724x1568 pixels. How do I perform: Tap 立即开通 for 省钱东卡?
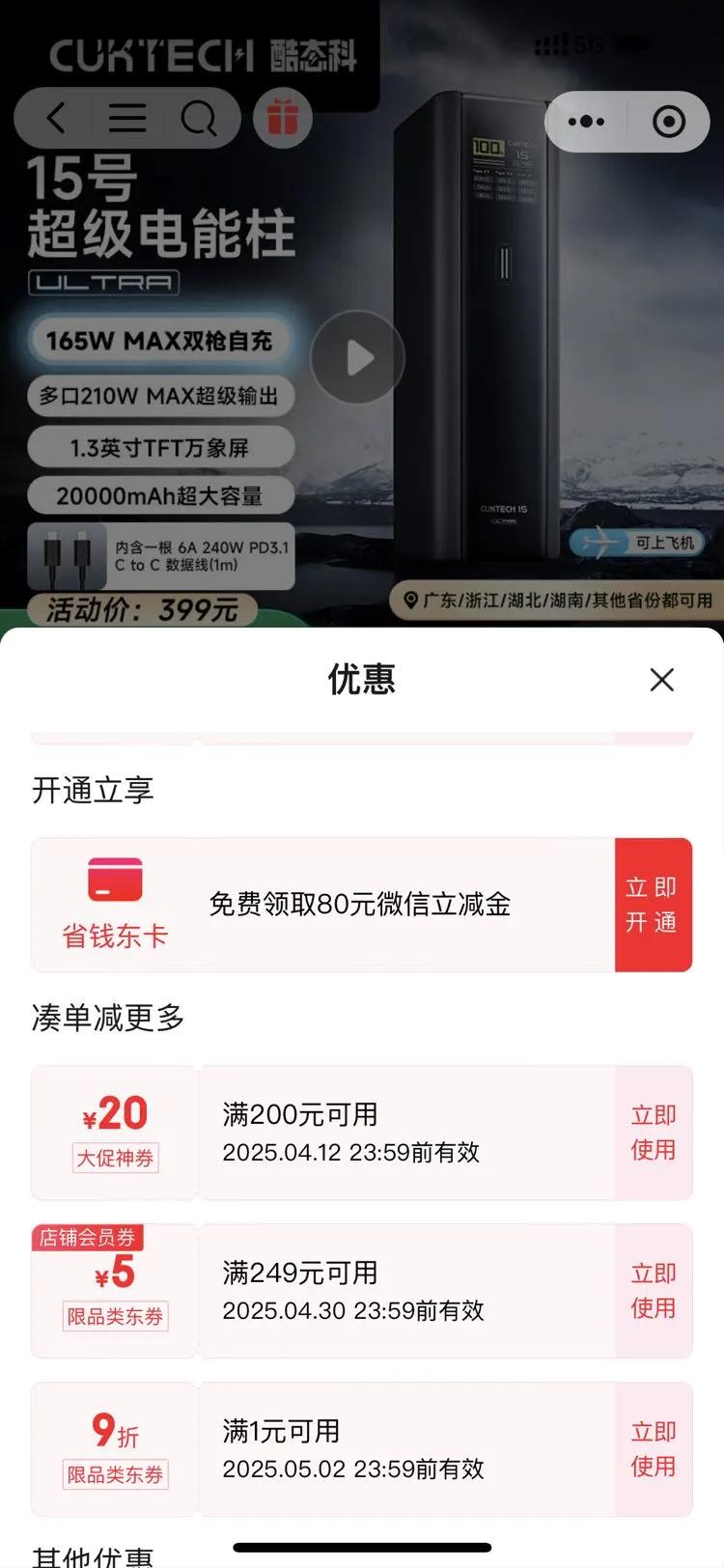(x=654, y=905)
